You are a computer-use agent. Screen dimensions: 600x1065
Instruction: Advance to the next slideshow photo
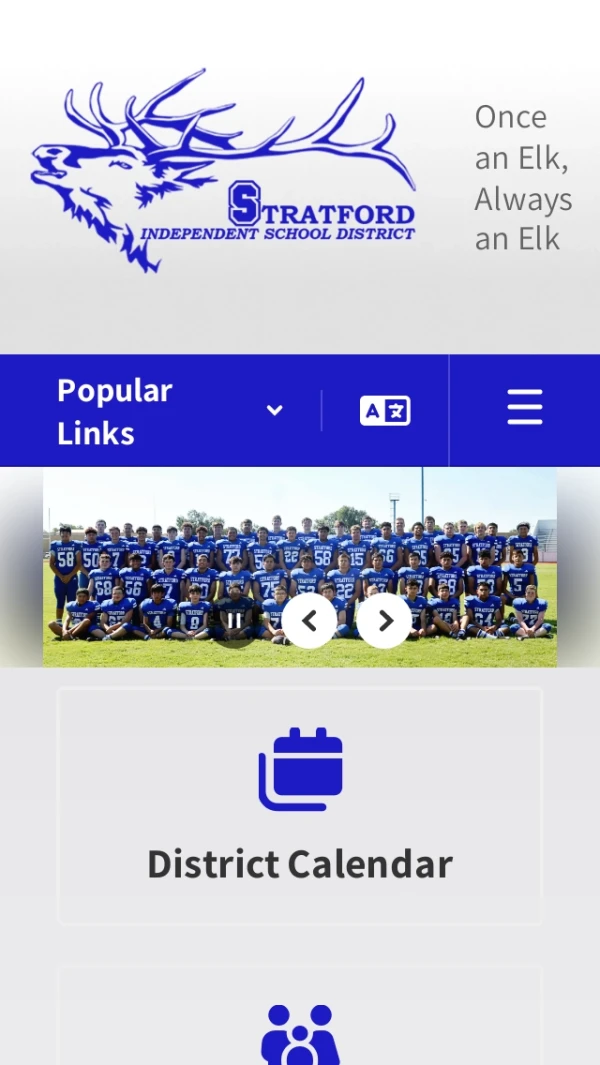coord(384,621)
